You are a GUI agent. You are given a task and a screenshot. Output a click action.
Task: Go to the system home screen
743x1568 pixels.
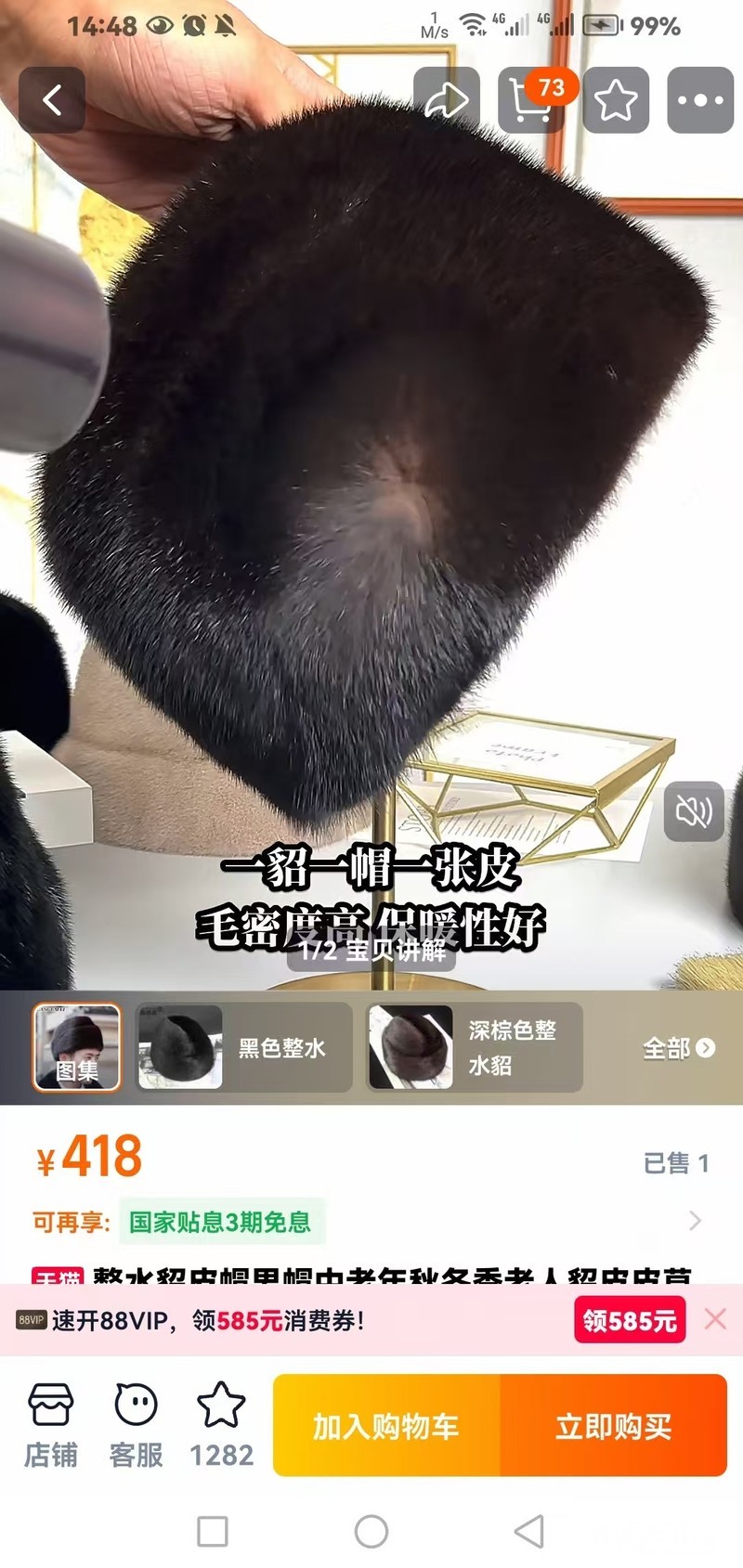[371, 1532]
